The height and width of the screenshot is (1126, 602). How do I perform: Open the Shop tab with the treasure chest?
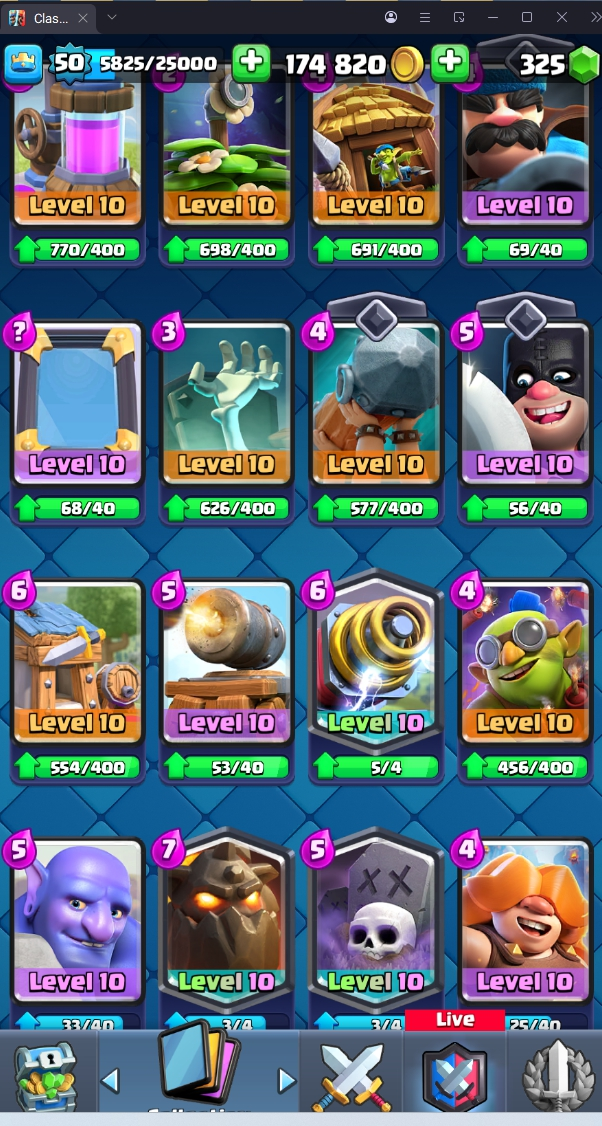(x=45, y=1077)
